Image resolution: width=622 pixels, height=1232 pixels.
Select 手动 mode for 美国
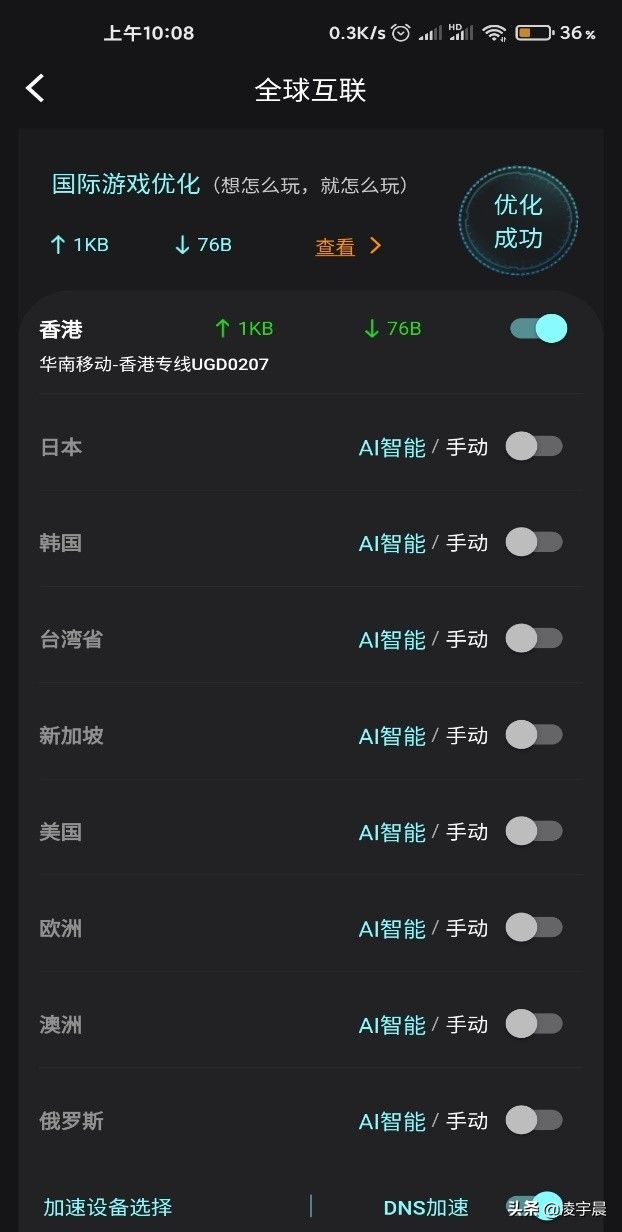click(x=467, y=832)
